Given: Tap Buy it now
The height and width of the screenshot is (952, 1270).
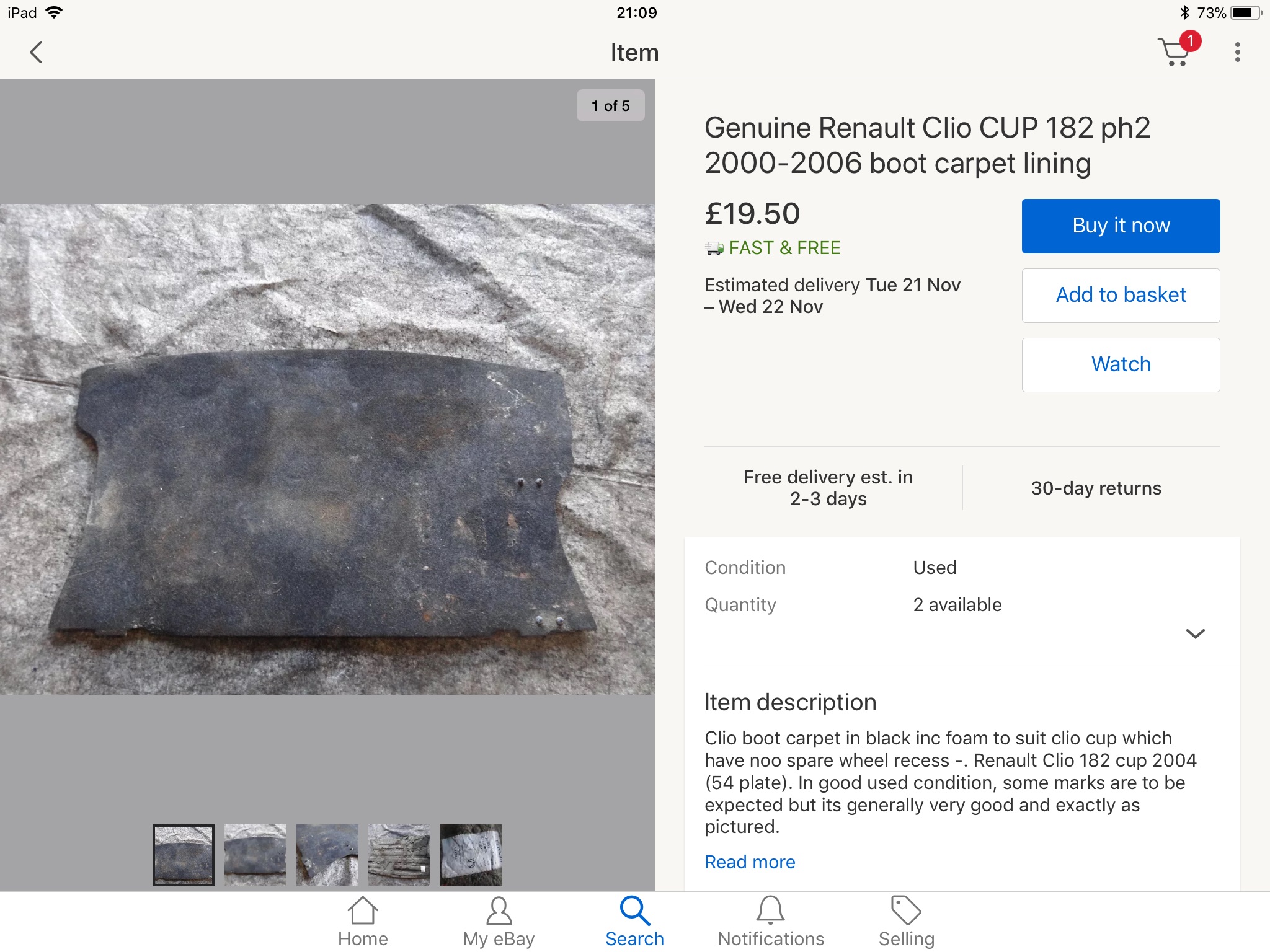Looking at the screenshot, I should click(1121, 226).
